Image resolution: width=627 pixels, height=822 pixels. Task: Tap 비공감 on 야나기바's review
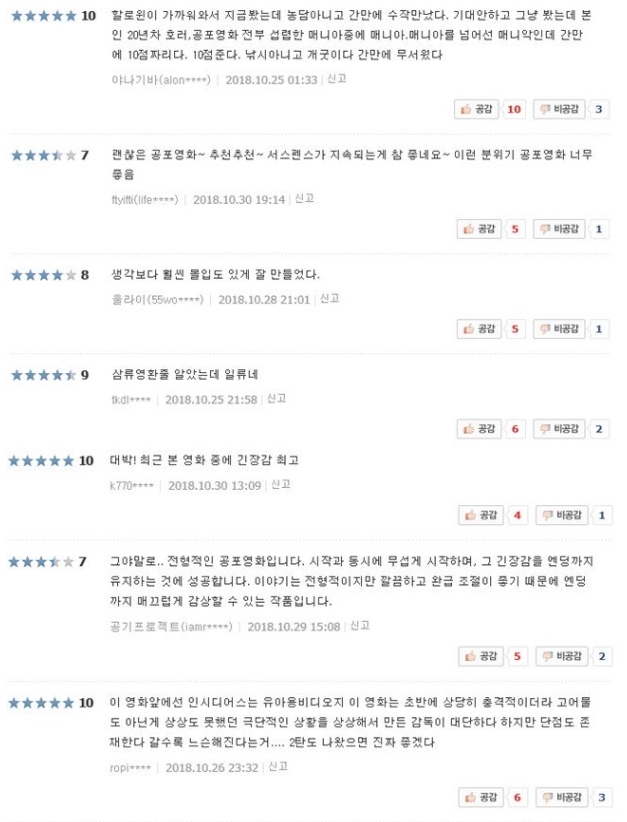pos(559,110)
